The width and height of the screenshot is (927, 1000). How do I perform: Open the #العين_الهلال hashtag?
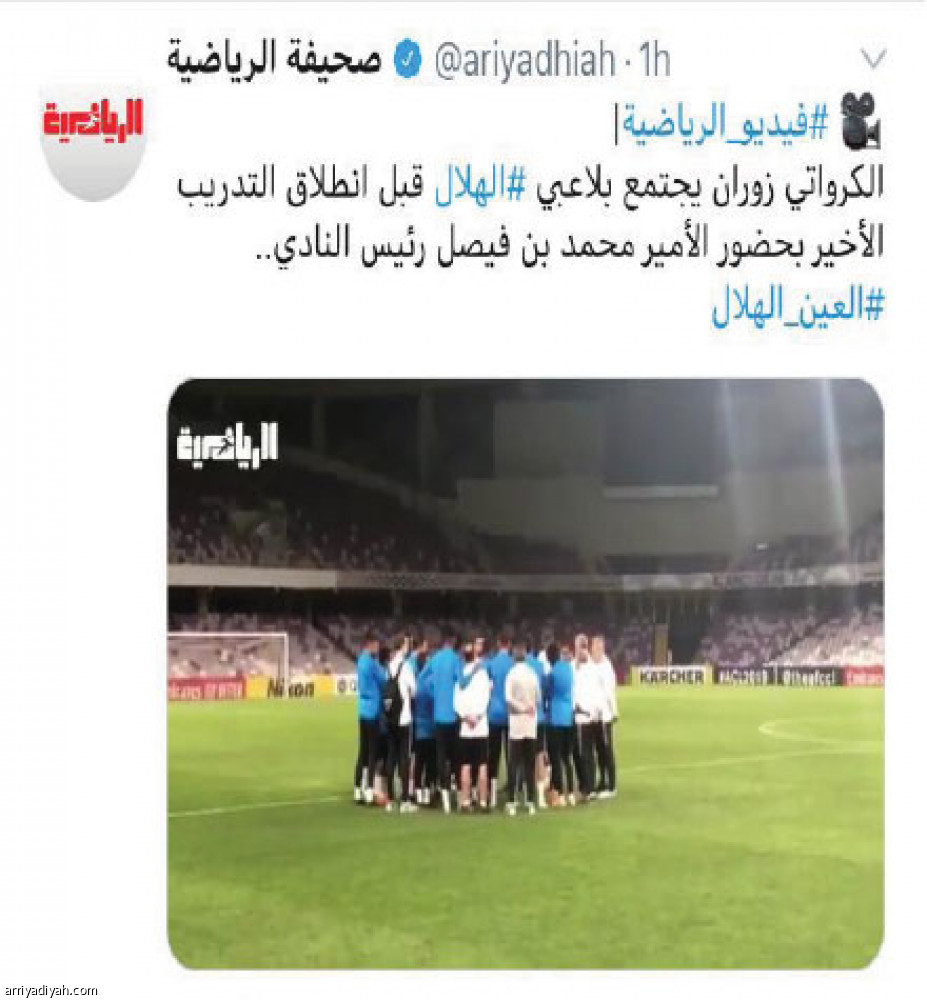(x=798, y=309)
